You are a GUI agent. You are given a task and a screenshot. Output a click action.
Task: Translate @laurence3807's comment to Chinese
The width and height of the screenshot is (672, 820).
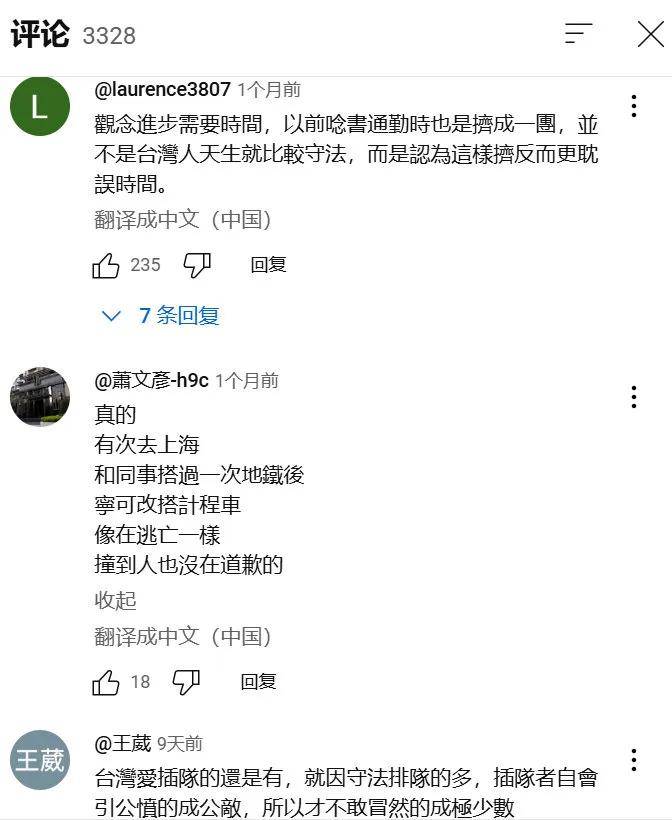point(183,219)
